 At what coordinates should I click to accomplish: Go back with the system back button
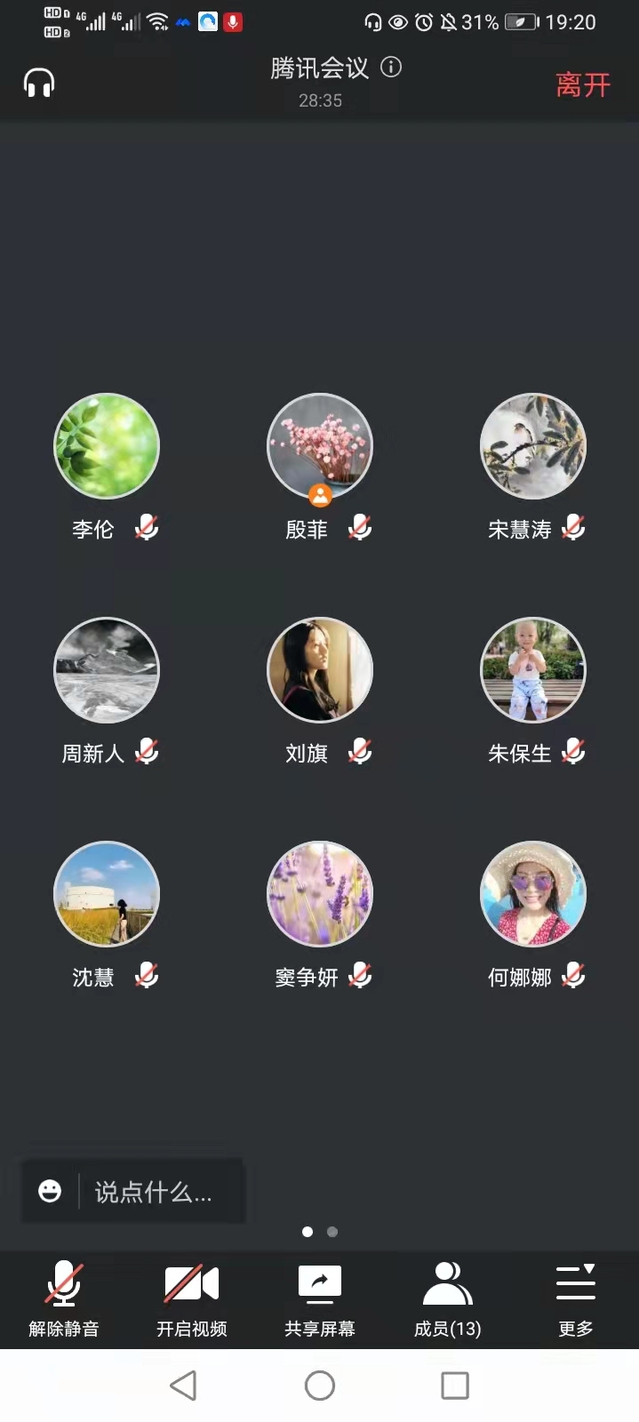[183, 1385]
